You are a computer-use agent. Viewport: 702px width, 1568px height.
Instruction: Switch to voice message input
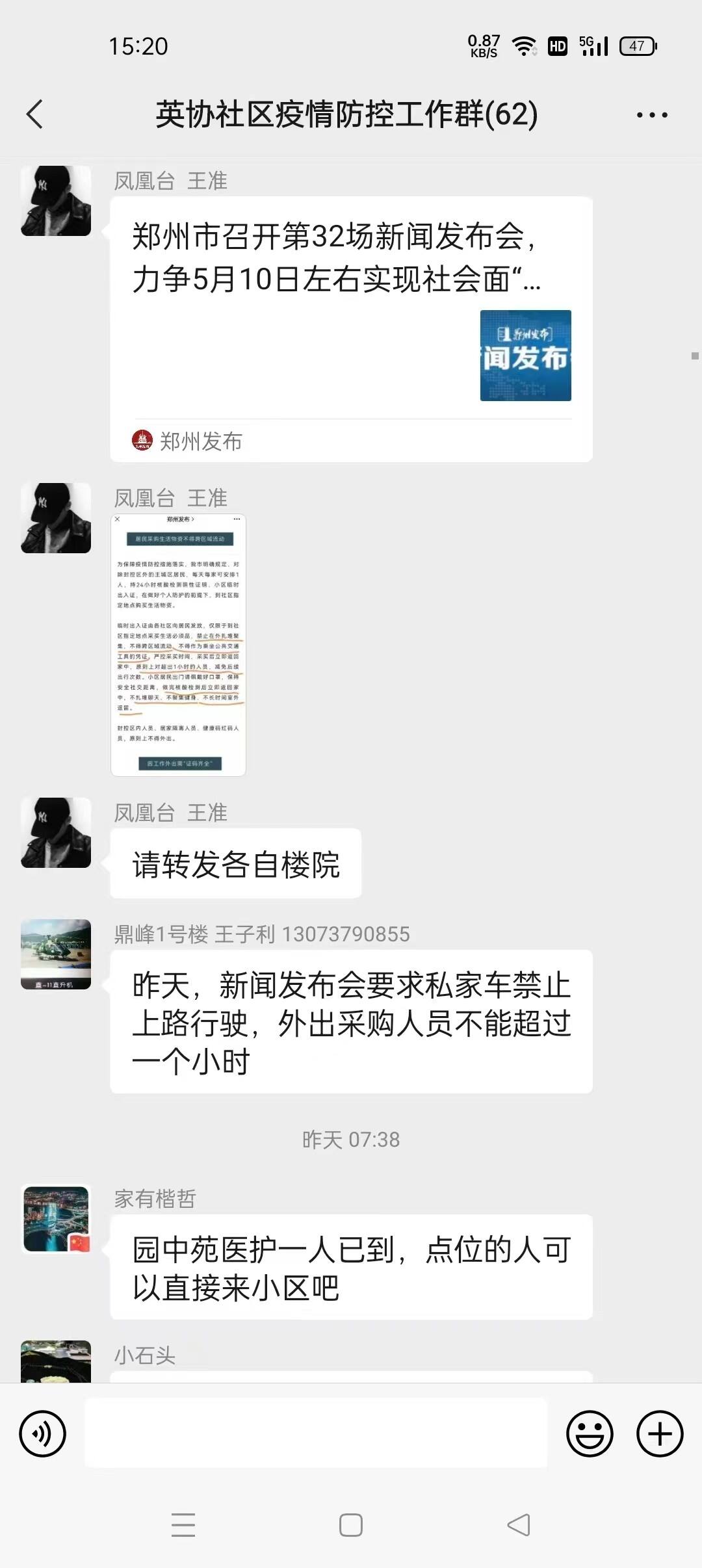click(x=43, y=1433)
